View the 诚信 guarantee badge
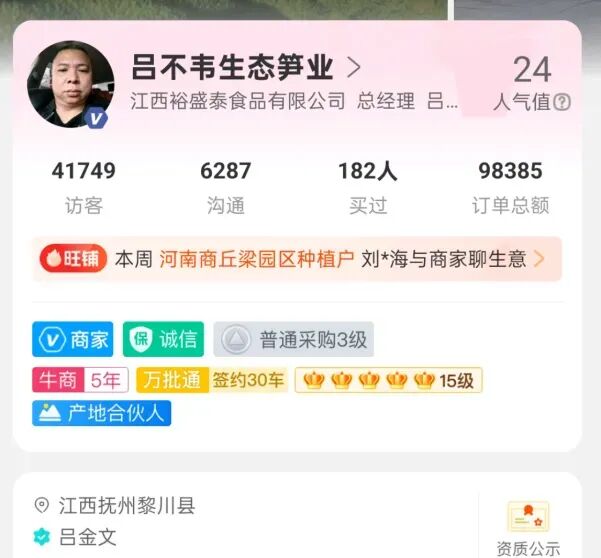 (164, 339)
